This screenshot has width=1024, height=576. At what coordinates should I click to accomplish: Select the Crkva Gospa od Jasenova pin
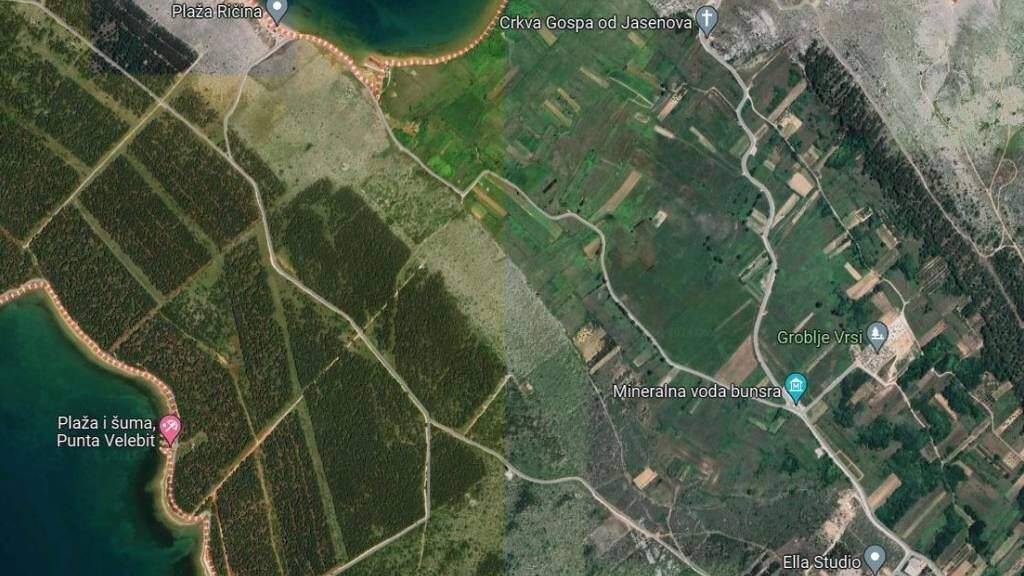click(707, 18)
